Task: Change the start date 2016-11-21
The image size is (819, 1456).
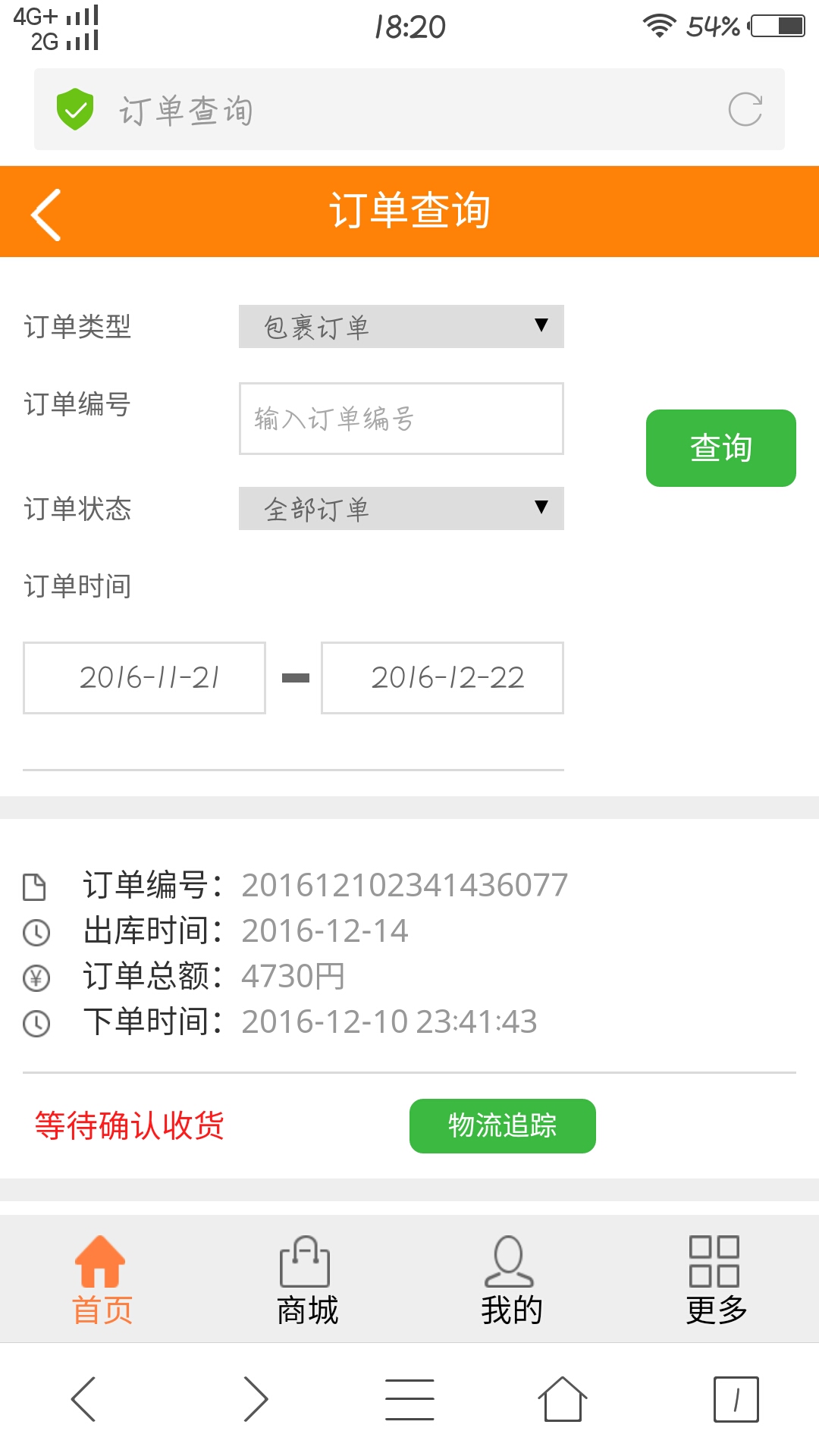Action: [x=145, y=678]
